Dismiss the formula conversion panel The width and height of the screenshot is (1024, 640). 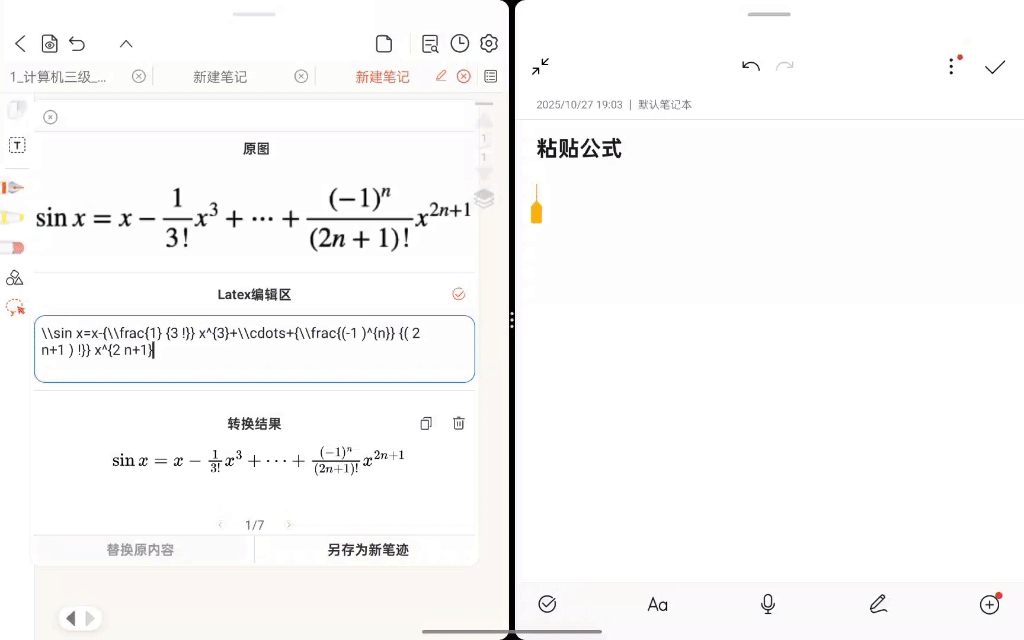(x=50, y=117)
